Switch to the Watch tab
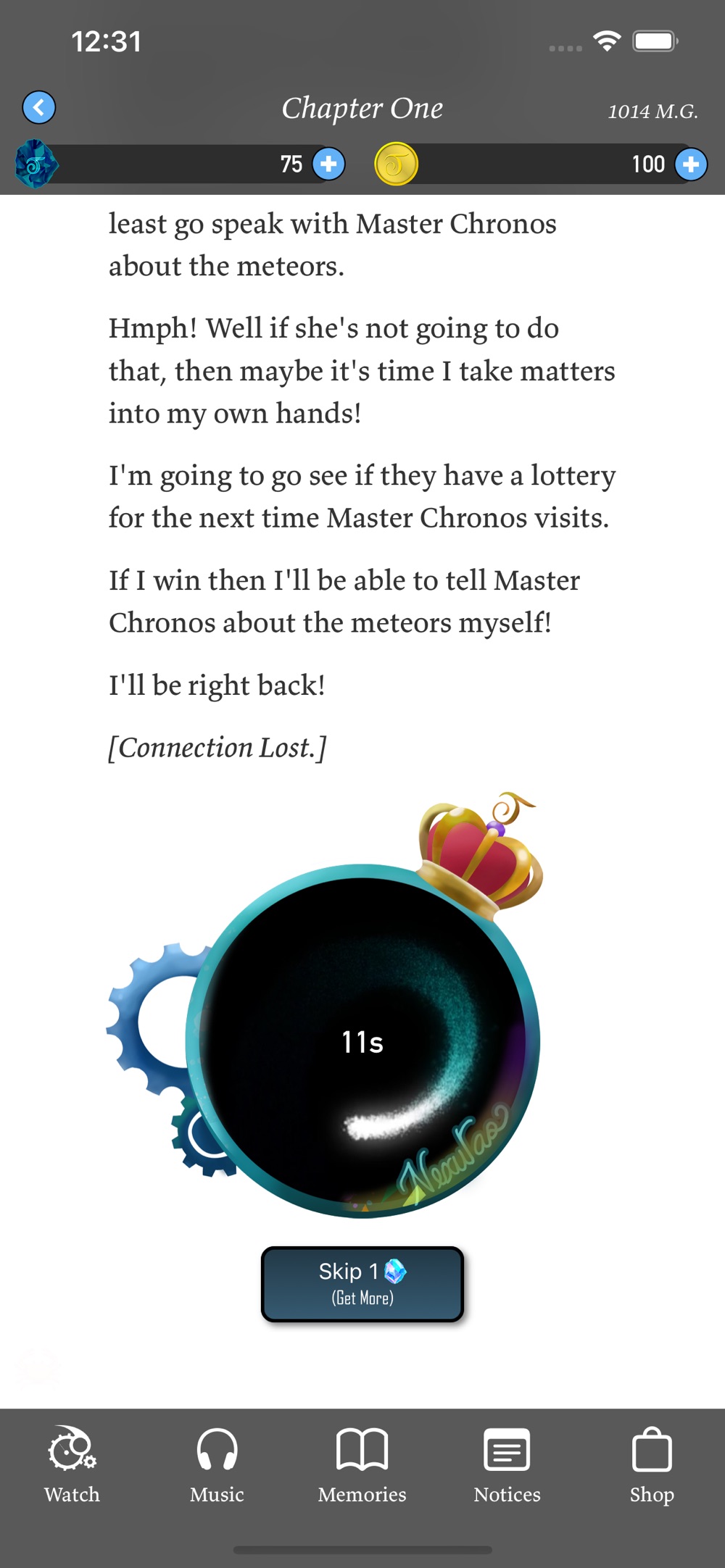 tap(72, 1465)
